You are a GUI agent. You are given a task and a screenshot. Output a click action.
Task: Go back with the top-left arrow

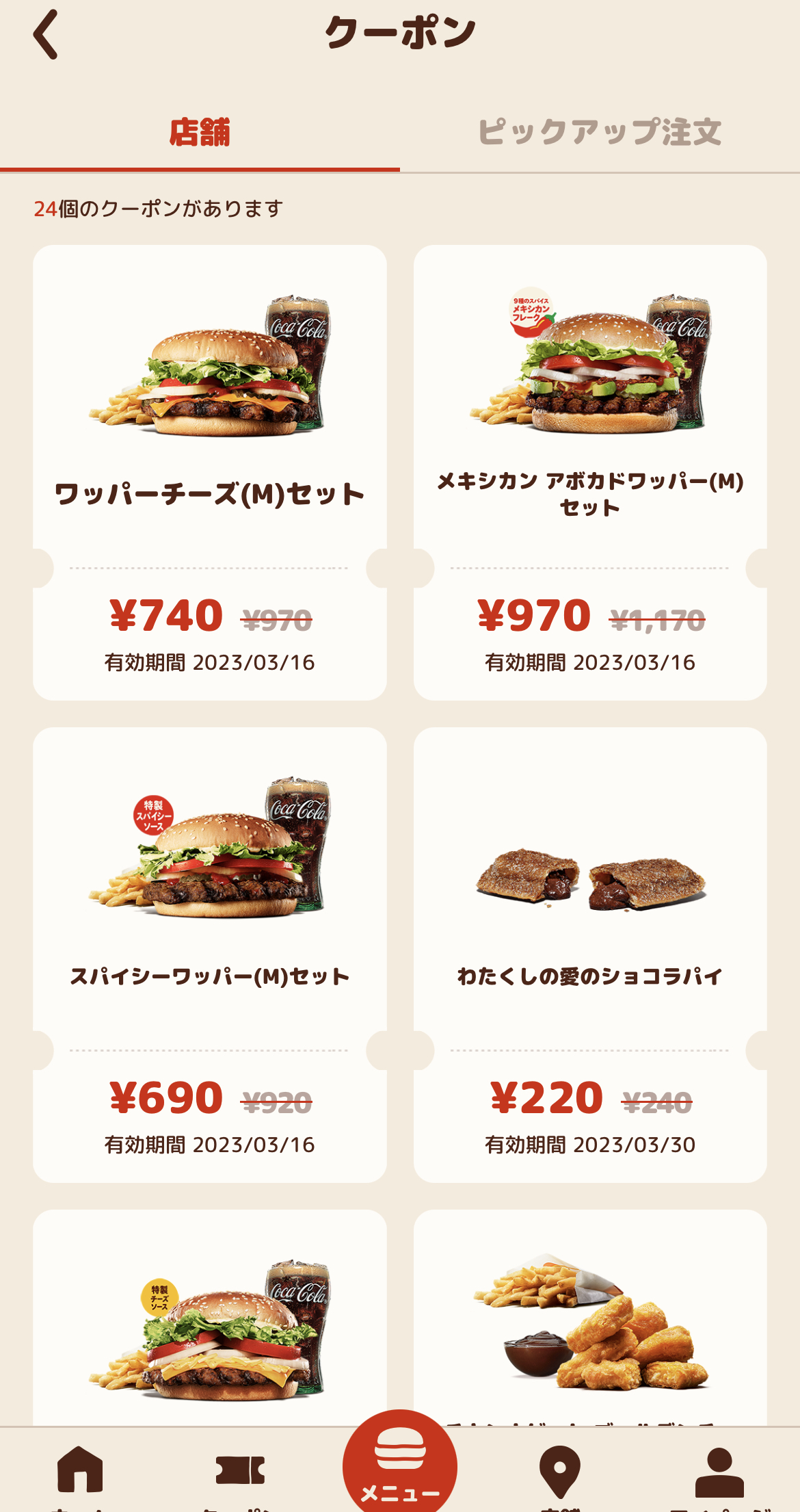[46, 34]
